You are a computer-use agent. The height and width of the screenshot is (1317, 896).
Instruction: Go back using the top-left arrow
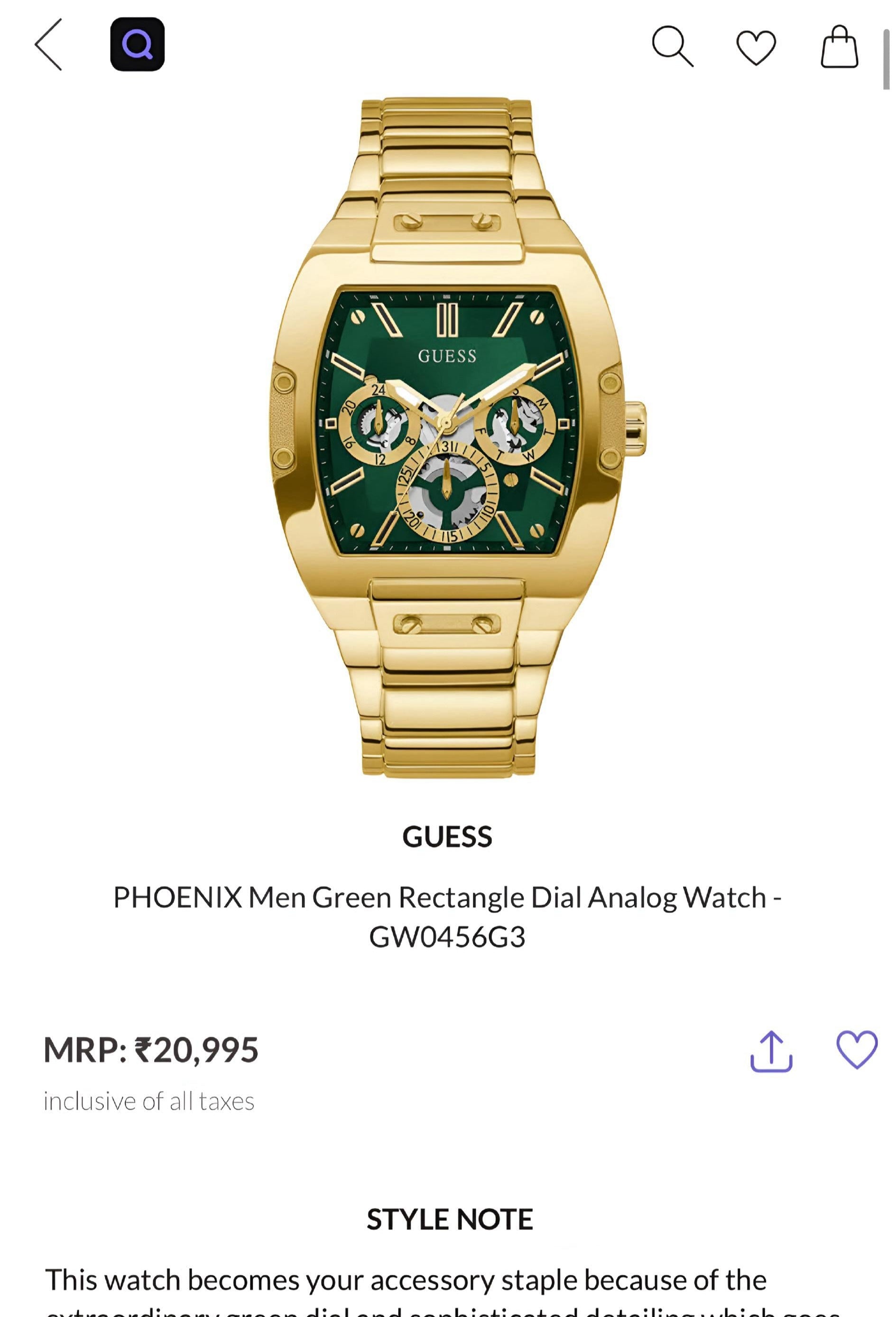tap(49, 45)
